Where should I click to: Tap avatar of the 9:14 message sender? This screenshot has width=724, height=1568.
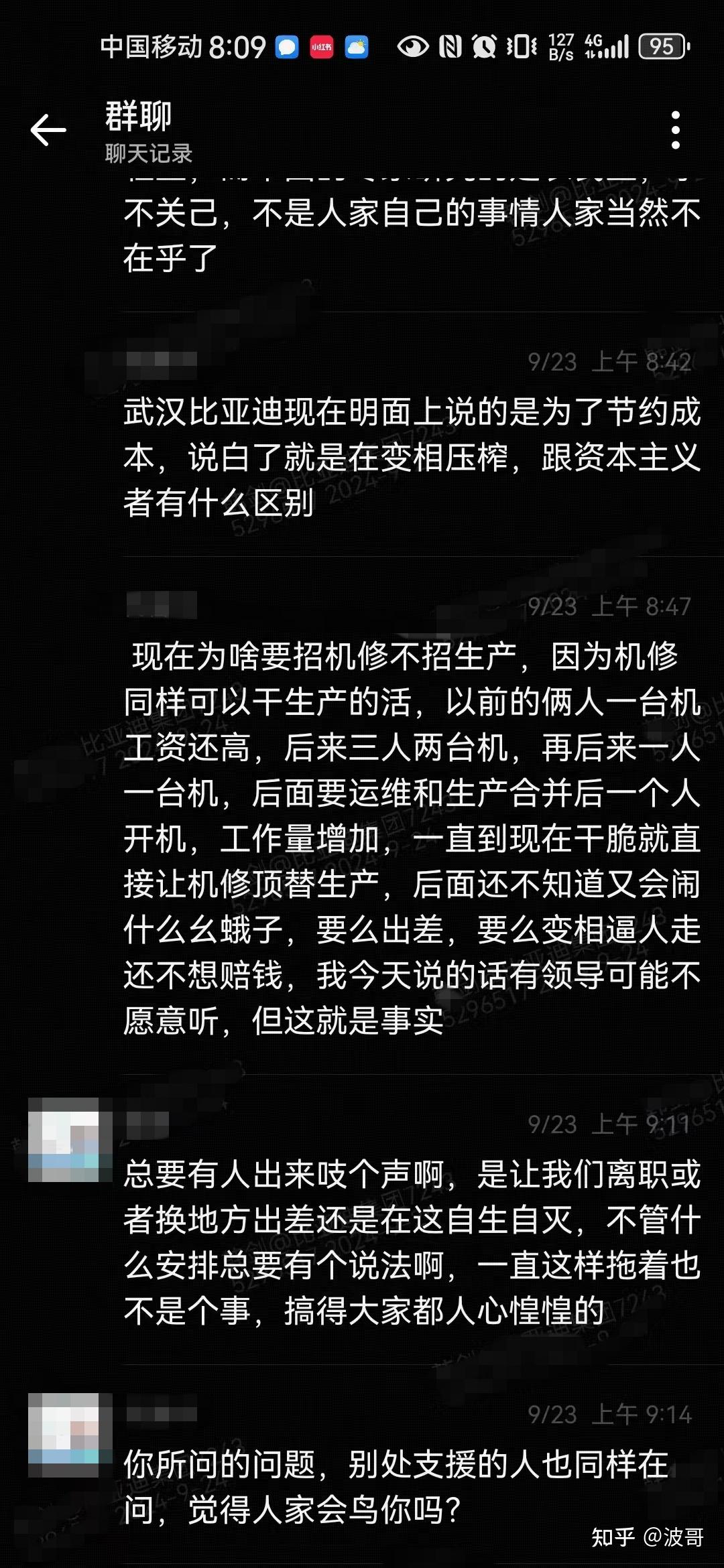64,1435
